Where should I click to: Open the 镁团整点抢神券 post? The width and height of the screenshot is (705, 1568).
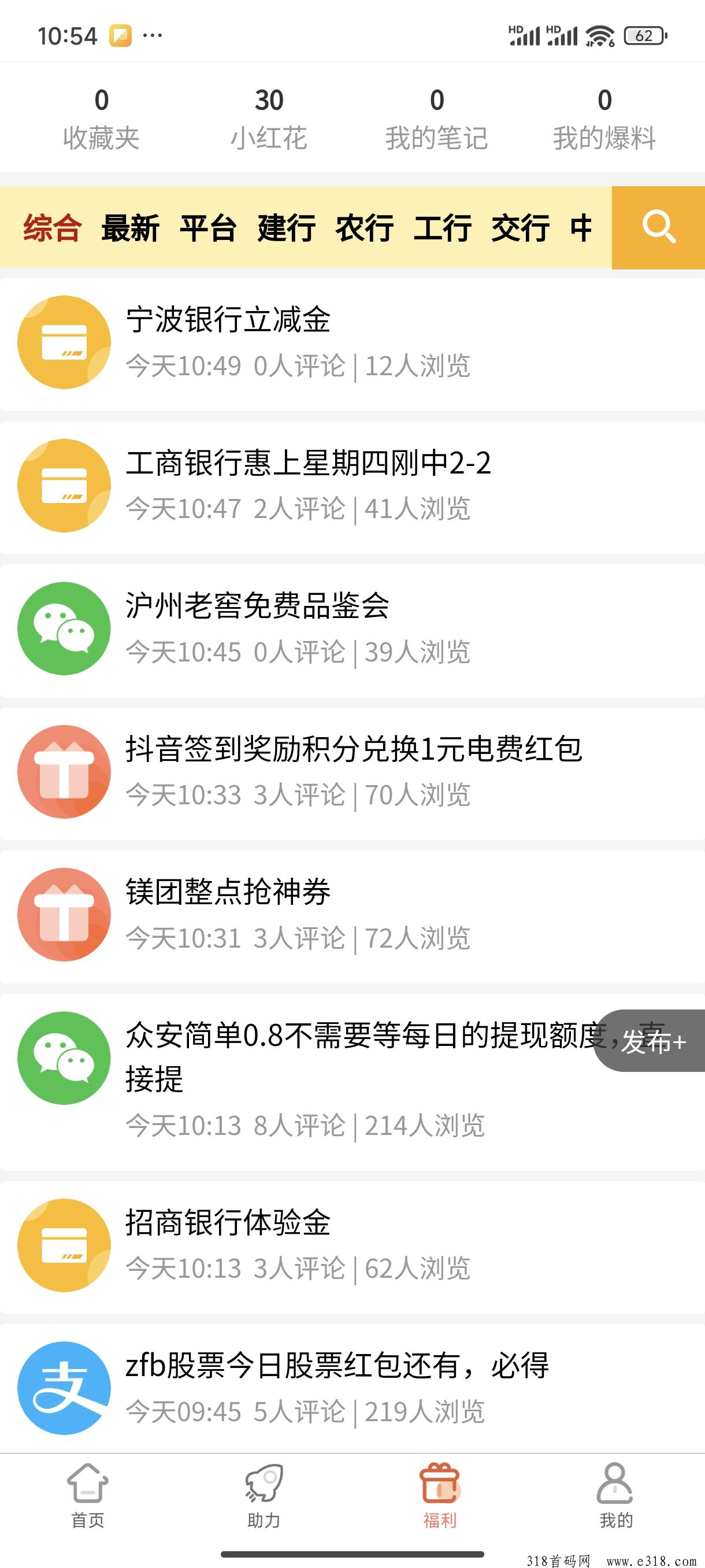coord(352,915)
